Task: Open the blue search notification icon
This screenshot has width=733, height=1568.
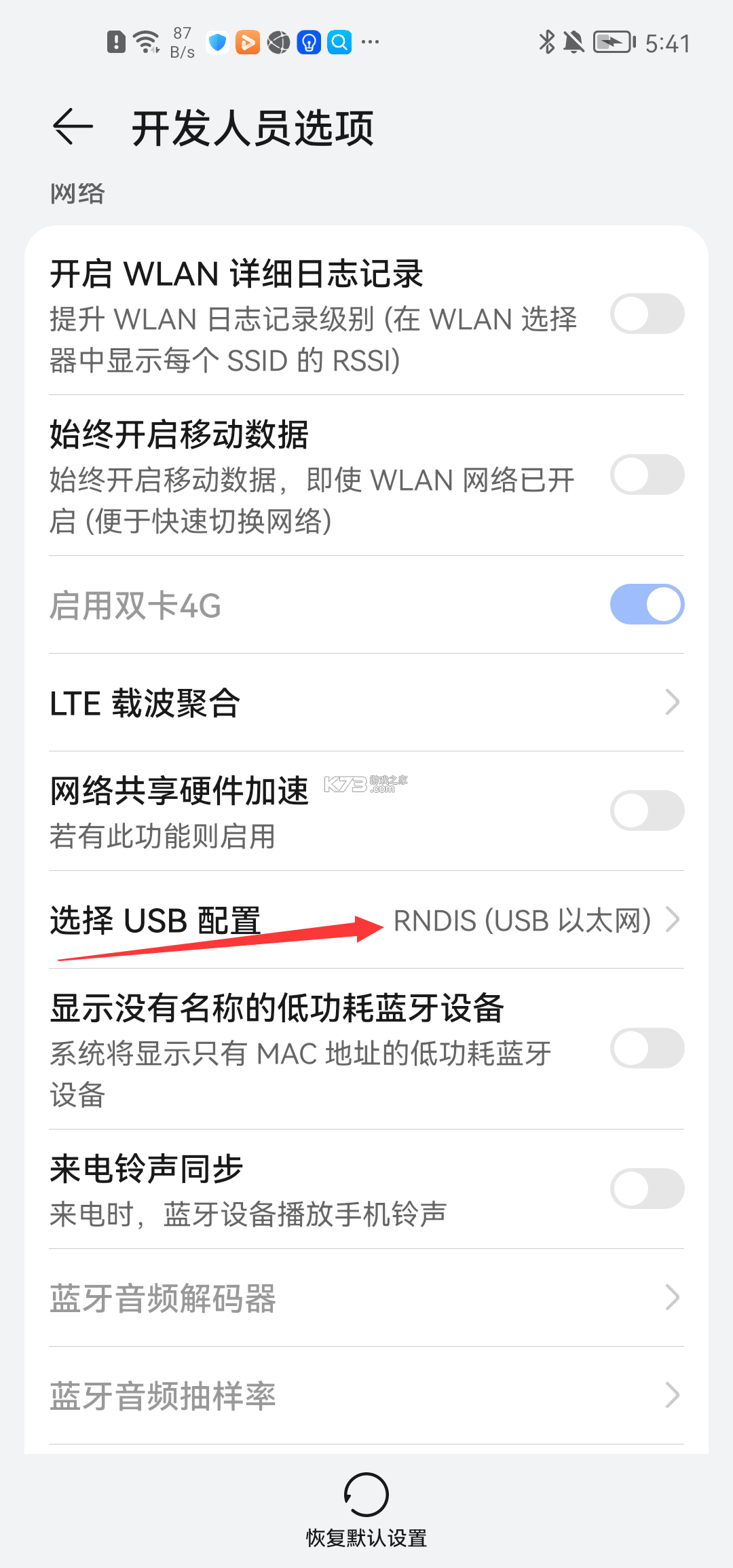Action: (x=339, y=42)
